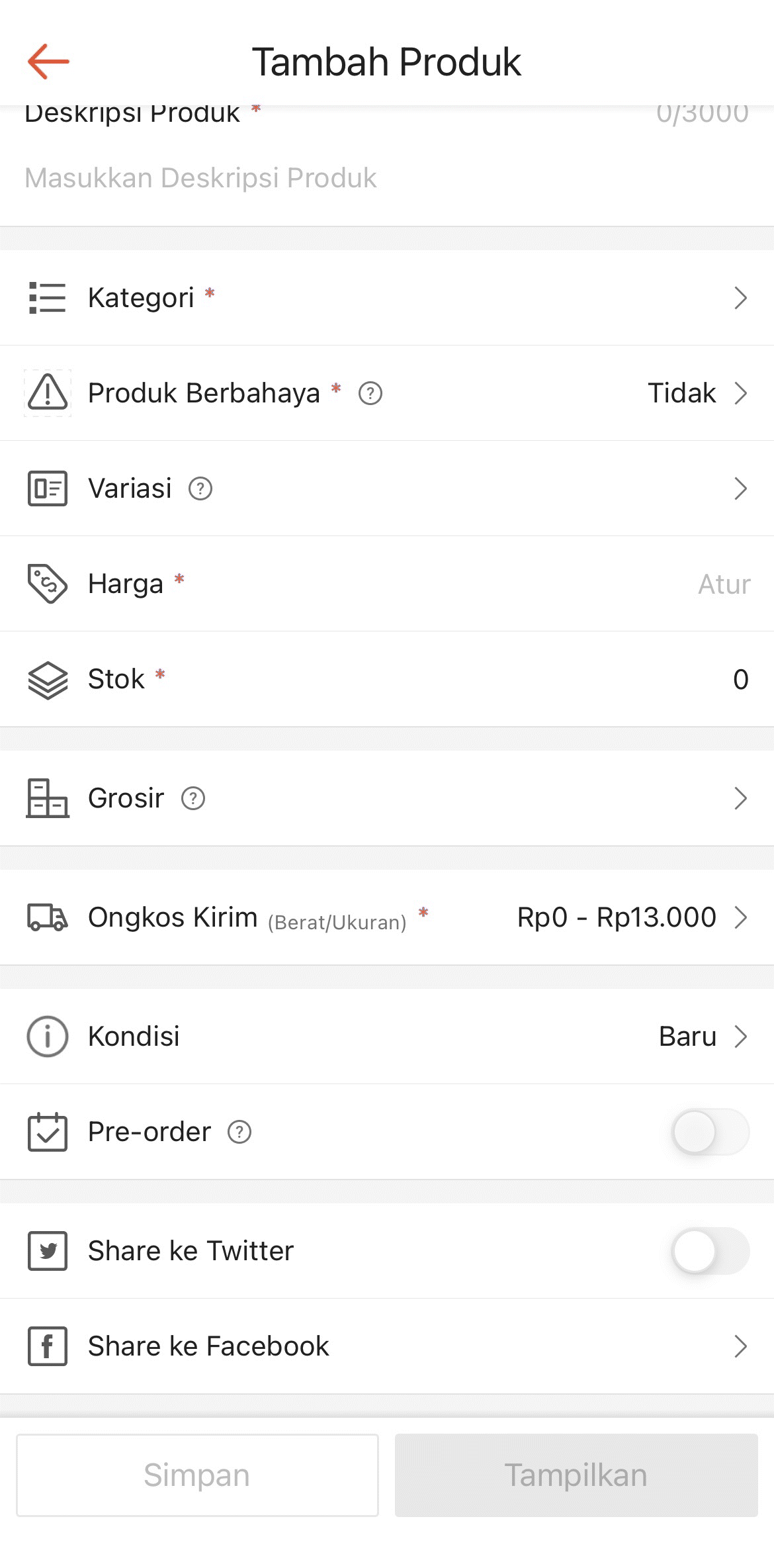Click the Masukkan Deskripsi Produk field

click(200, 177)
